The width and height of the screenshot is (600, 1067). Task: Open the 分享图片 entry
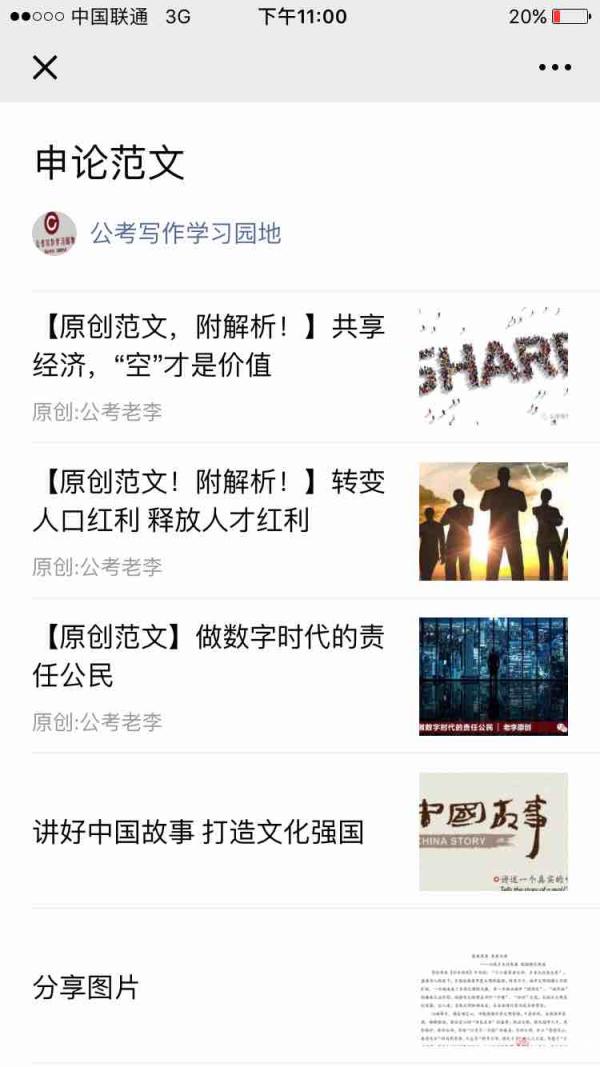(x=300, y=987)
